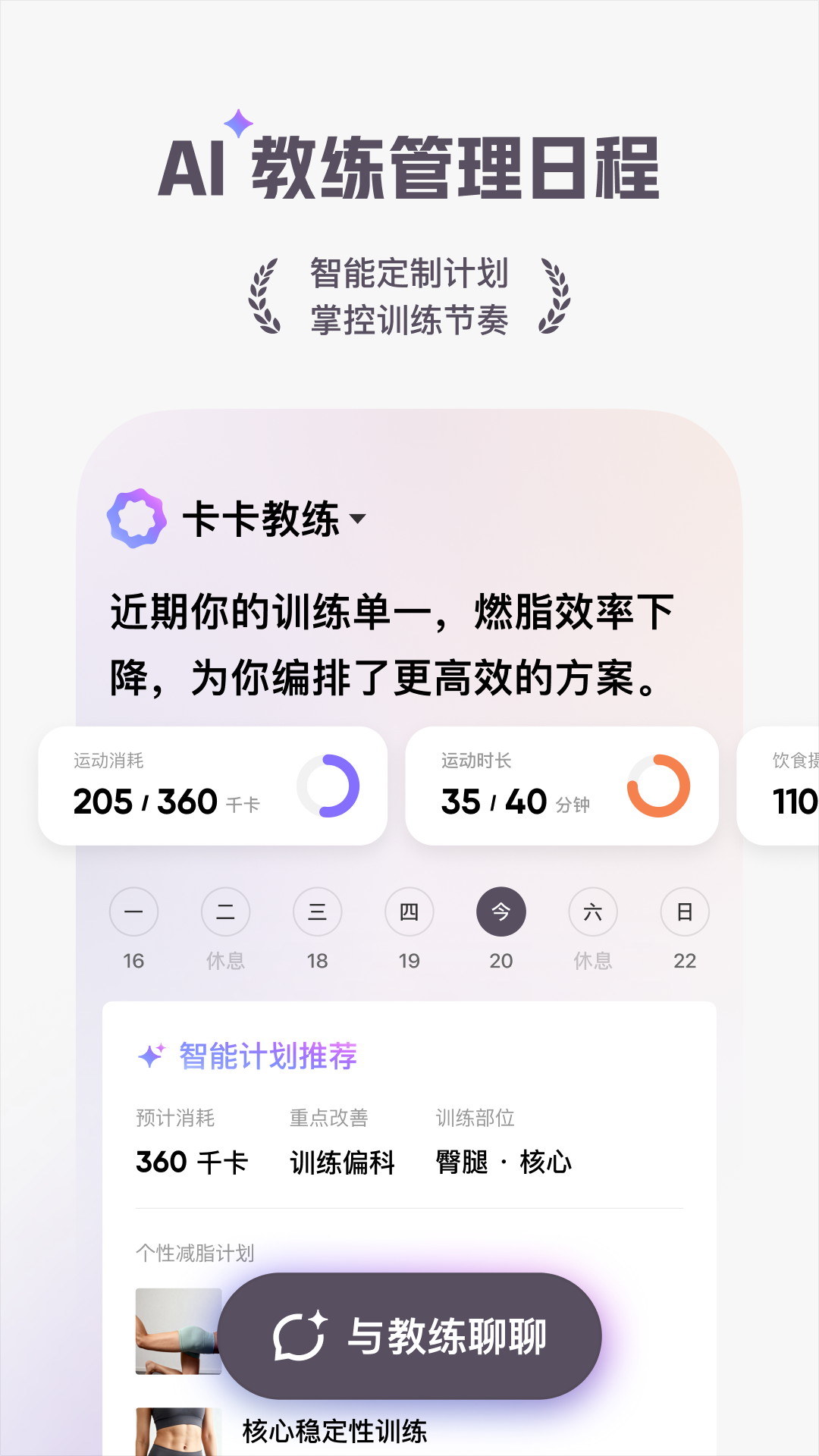
Task: Click the 卡卡教练 coach avatar icon
Action: click(x=138, y=519)
